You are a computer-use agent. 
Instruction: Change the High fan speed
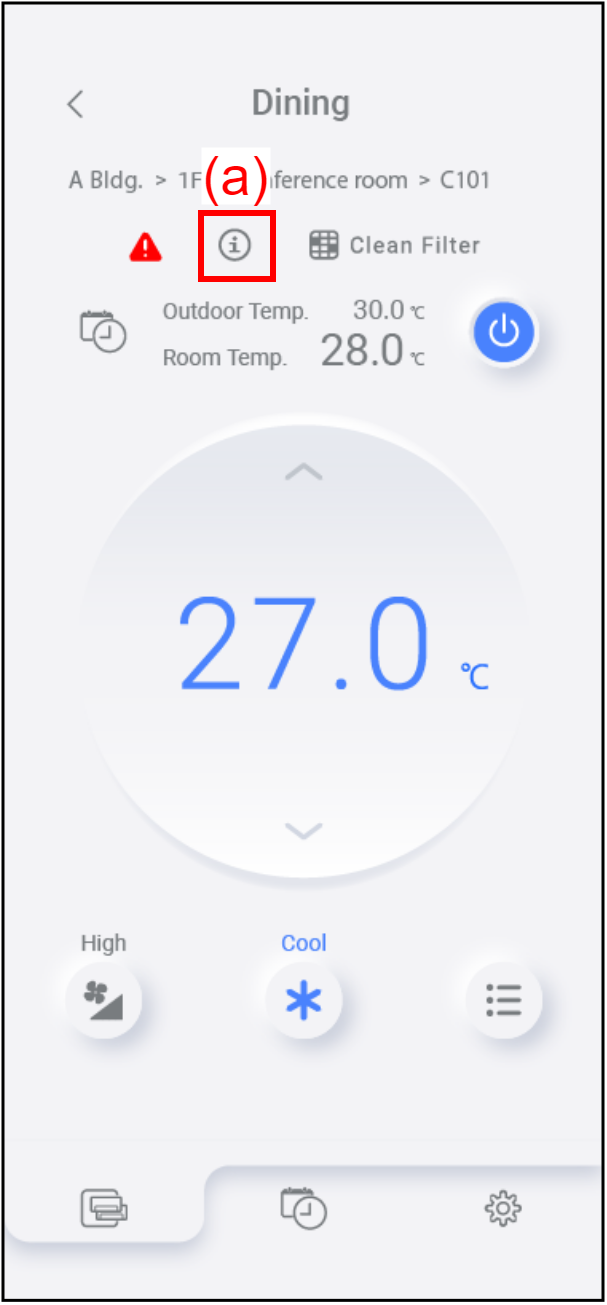(x=103, y=999)
